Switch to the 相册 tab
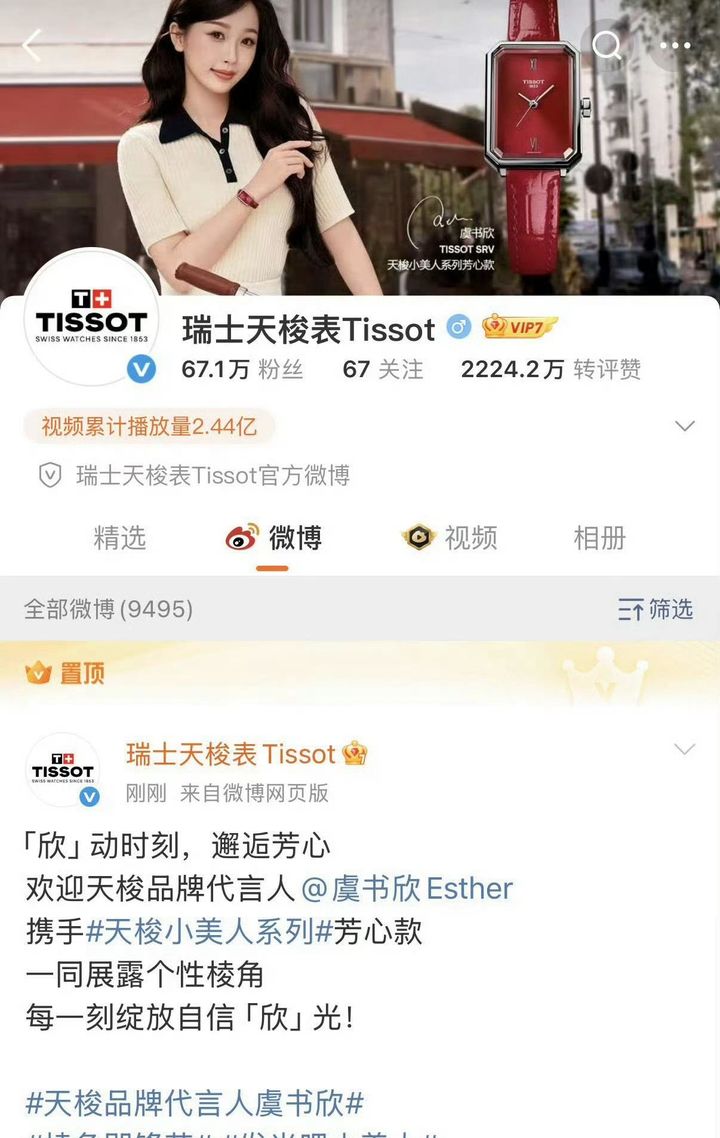The width and height of the screenshot is (720, 1138). [x=599, y=538]
